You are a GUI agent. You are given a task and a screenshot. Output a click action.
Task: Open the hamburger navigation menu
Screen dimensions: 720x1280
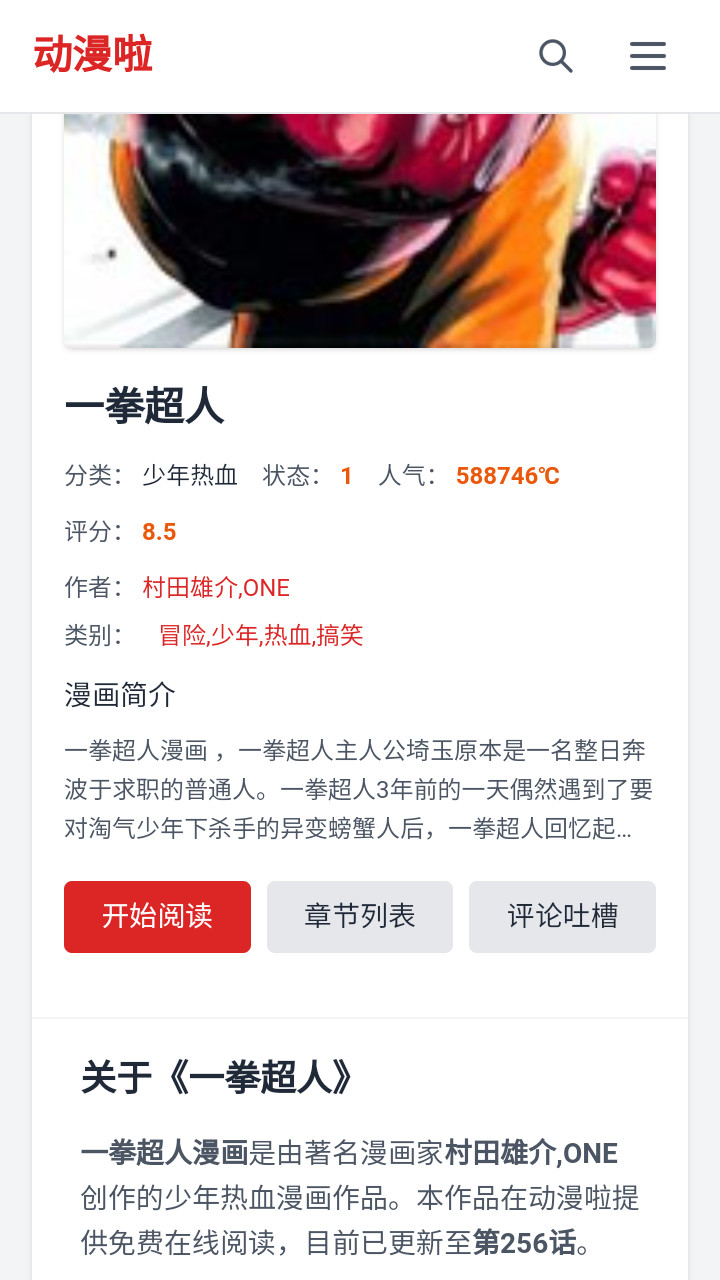(647, 57)
